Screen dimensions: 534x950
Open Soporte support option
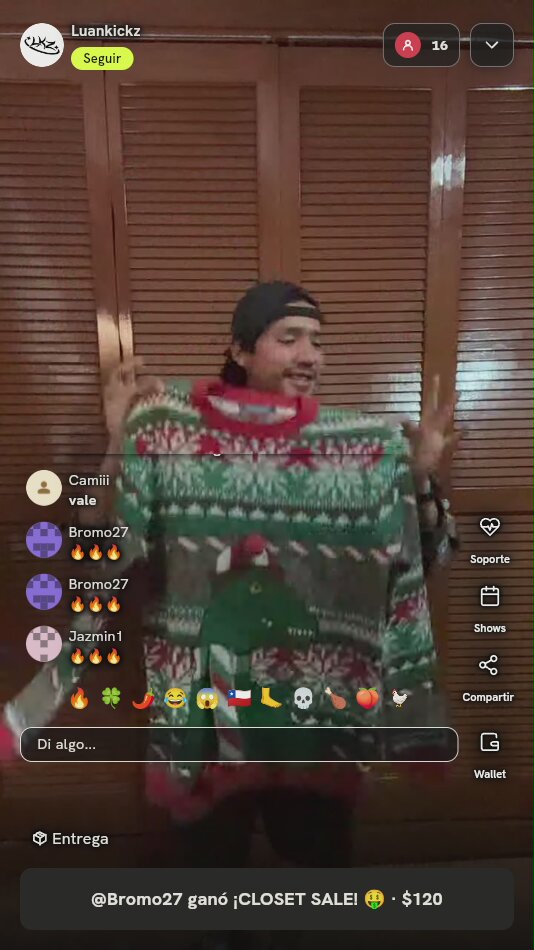pos(490,540)
